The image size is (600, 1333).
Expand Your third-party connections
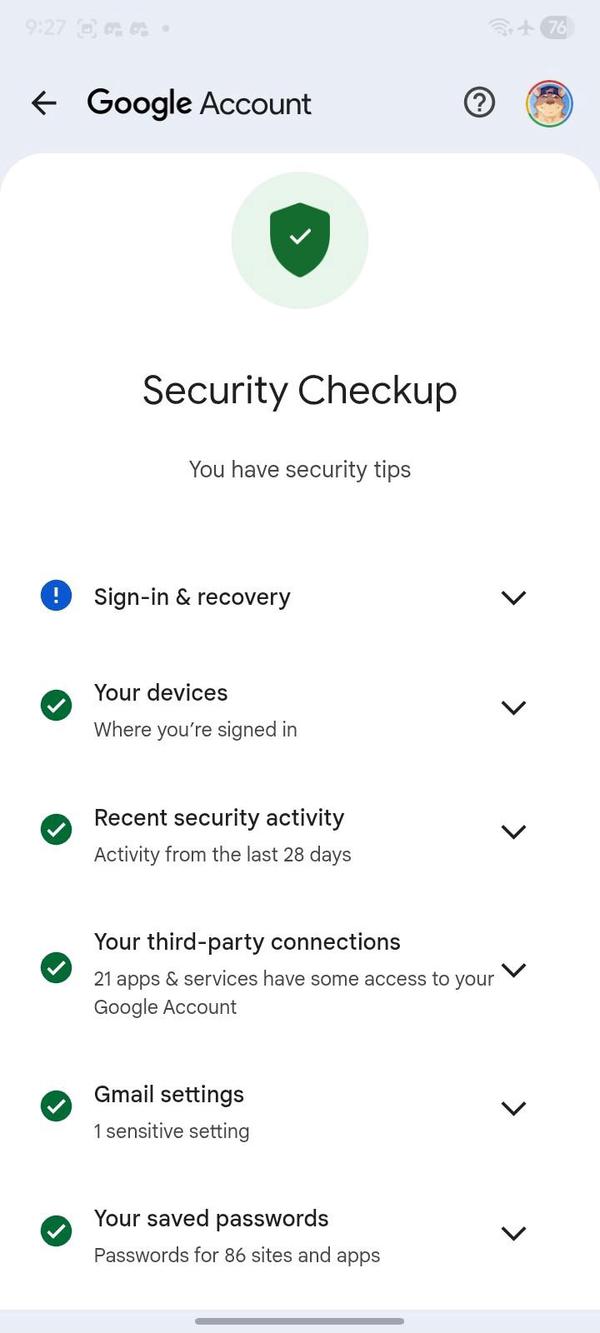pos(513,970)
